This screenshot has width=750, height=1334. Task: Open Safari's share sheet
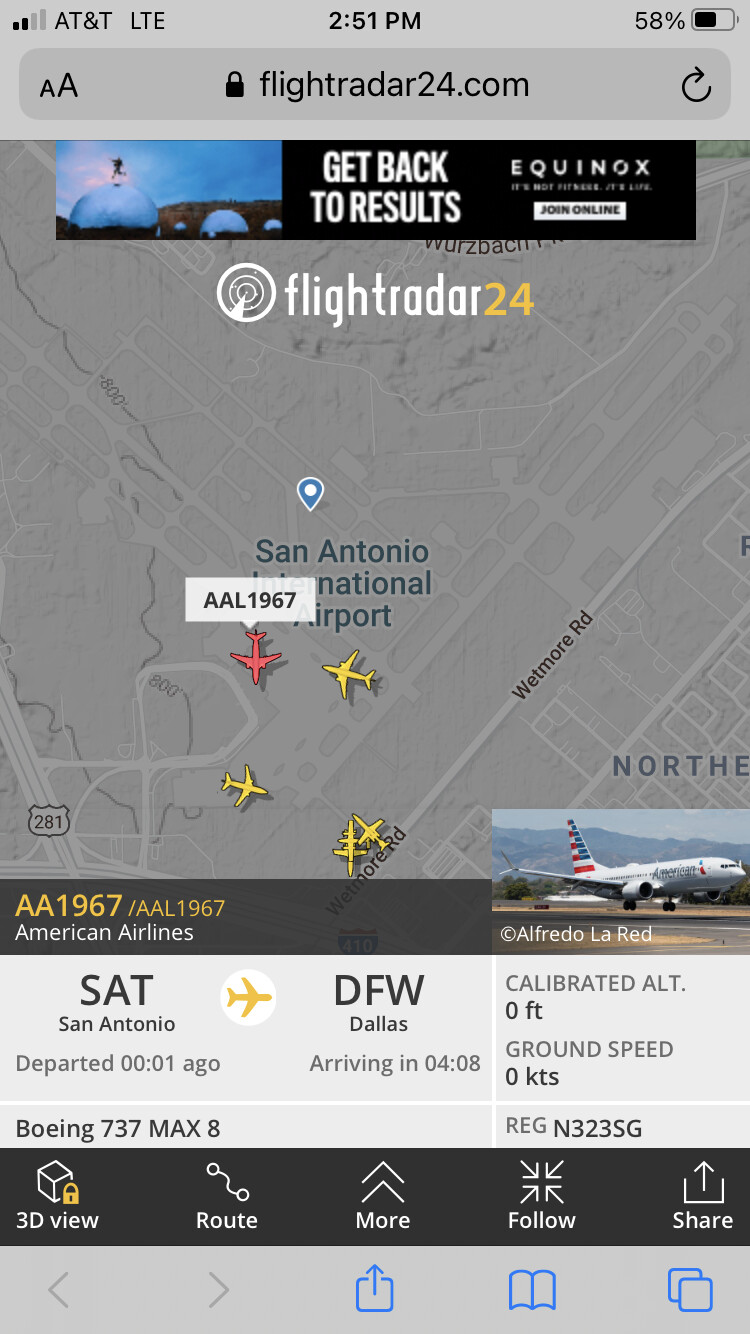pyautogui.click(x=375, y=1289)
